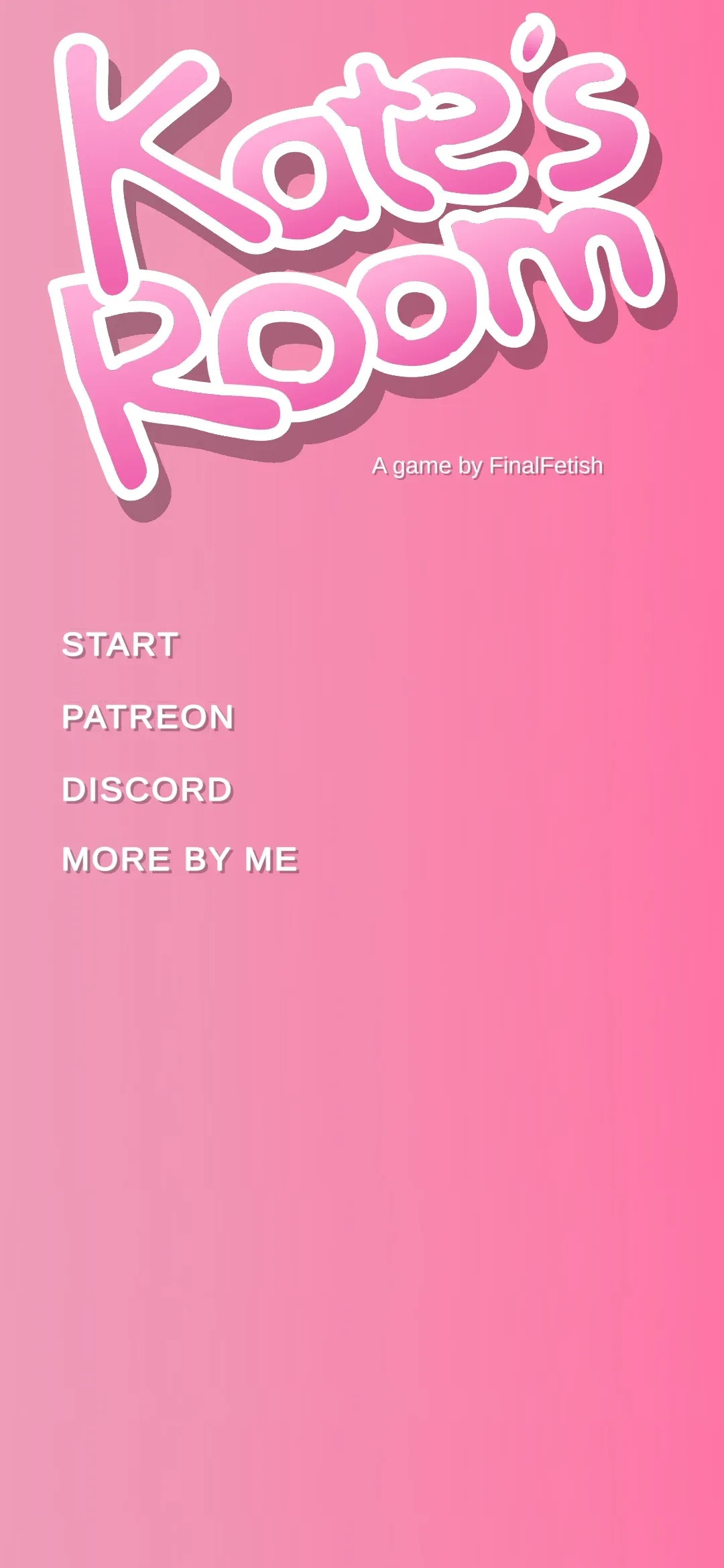Select MORE BY ME
This screenshot has width=724, height=1568.
point(180,860)
